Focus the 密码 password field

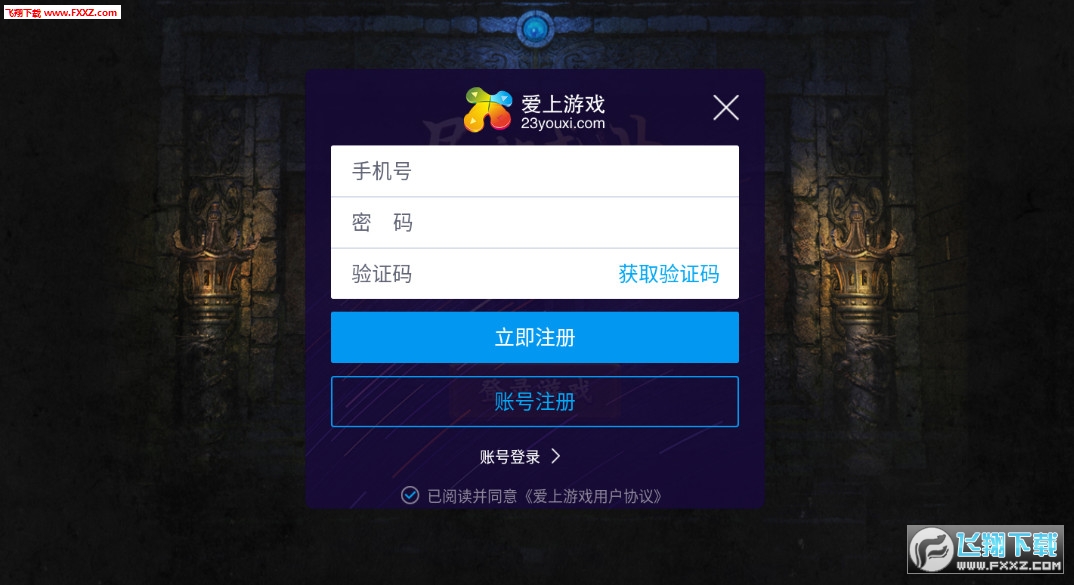coord(534,222)
